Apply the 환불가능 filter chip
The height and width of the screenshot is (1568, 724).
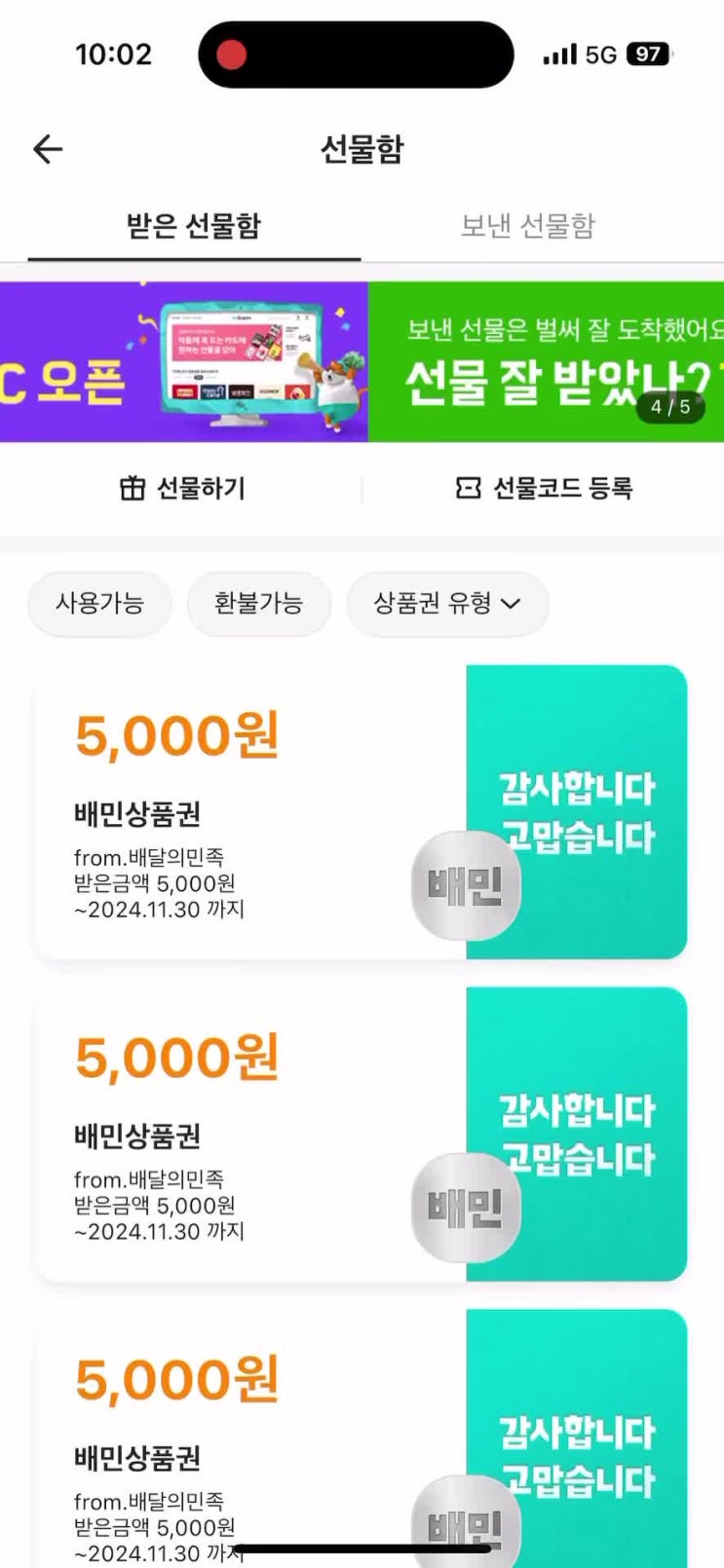point(258,604)
